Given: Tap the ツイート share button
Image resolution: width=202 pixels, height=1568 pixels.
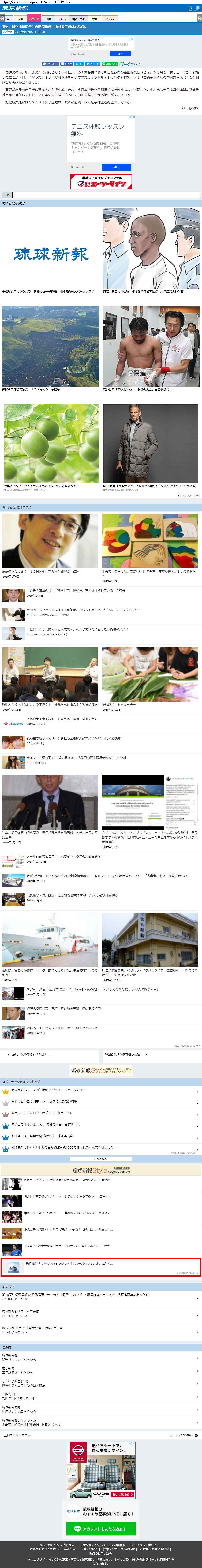Looking at the screenshot, I should [92, 63].
